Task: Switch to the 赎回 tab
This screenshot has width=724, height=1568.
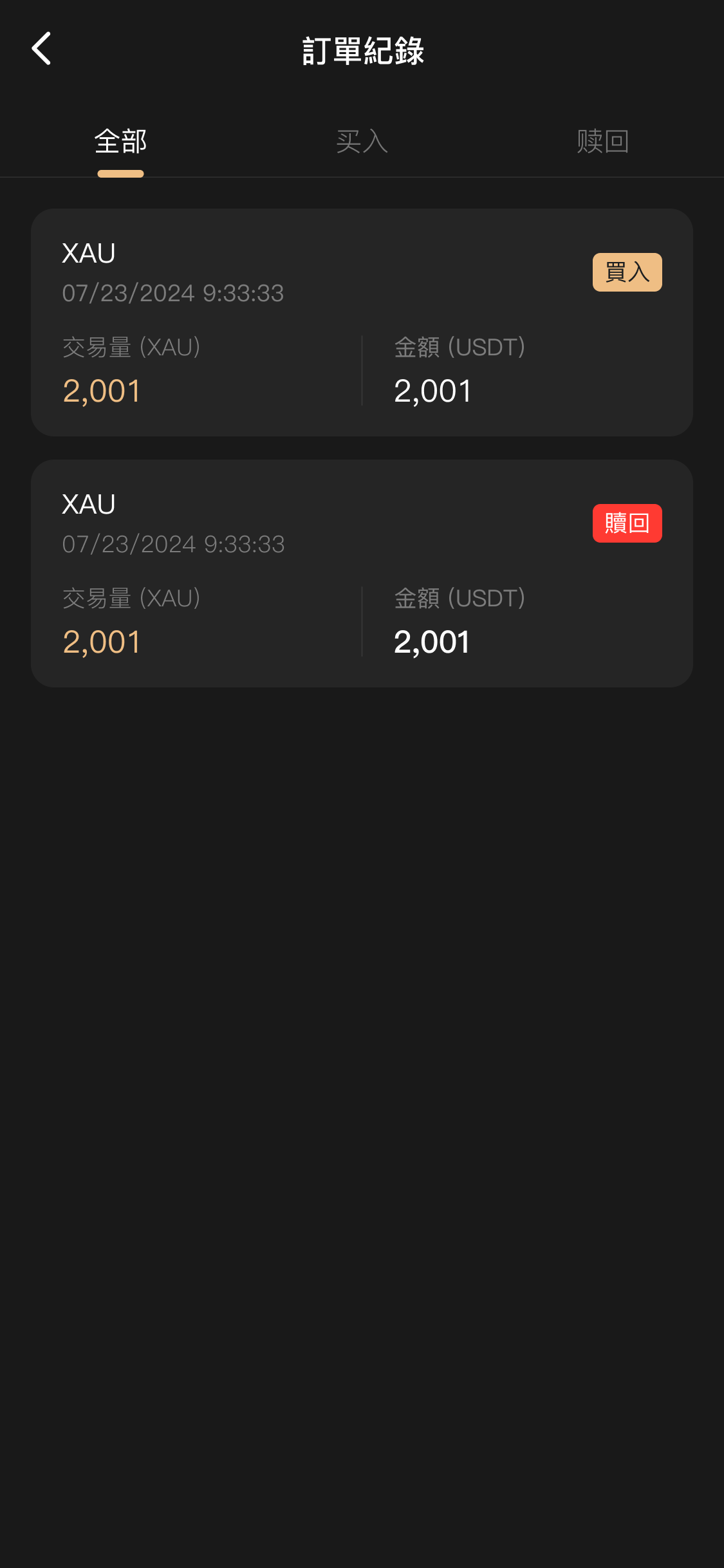Action: point(603,142)
